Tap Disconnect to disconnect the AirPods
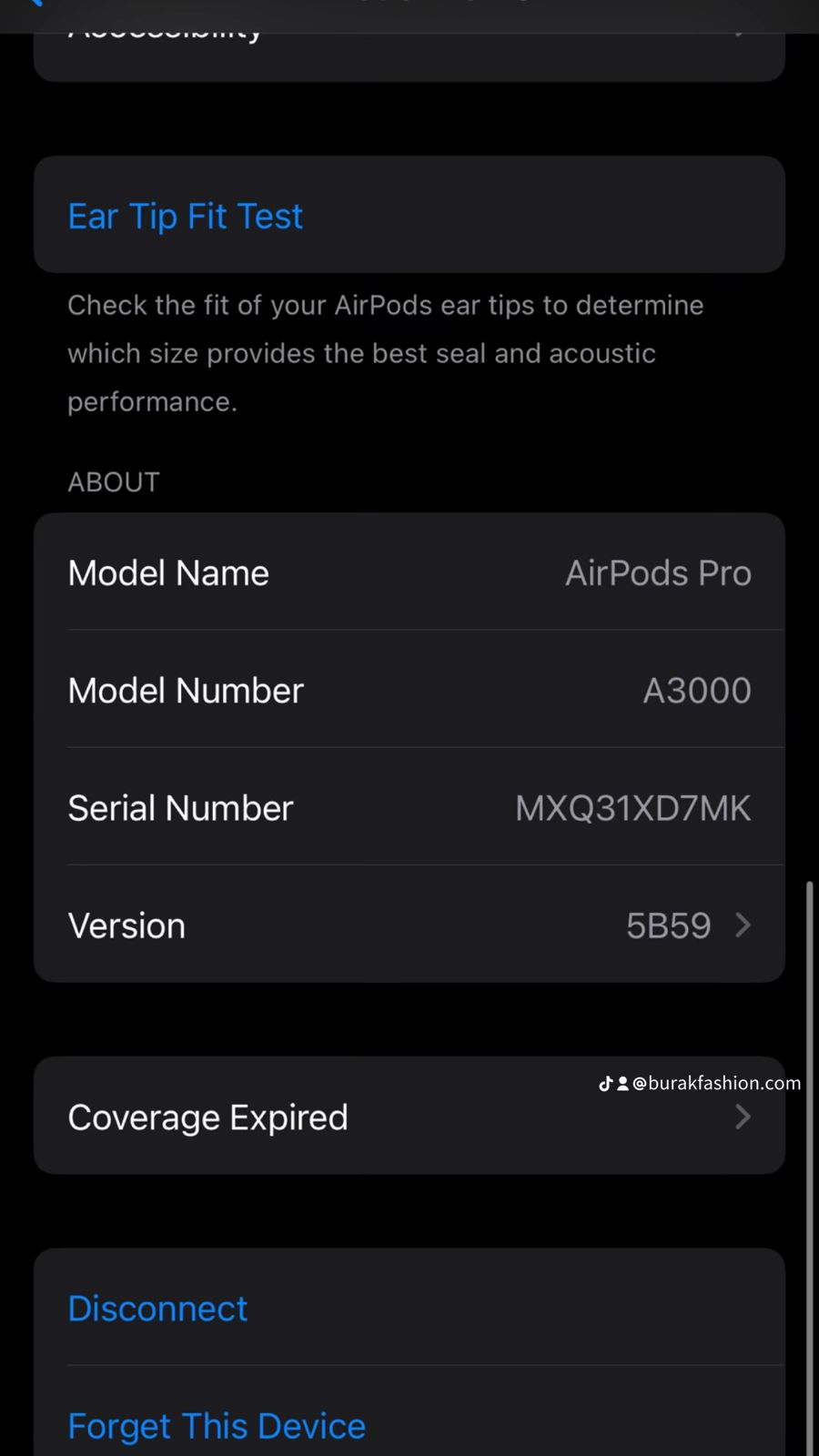 [157, 1309]
